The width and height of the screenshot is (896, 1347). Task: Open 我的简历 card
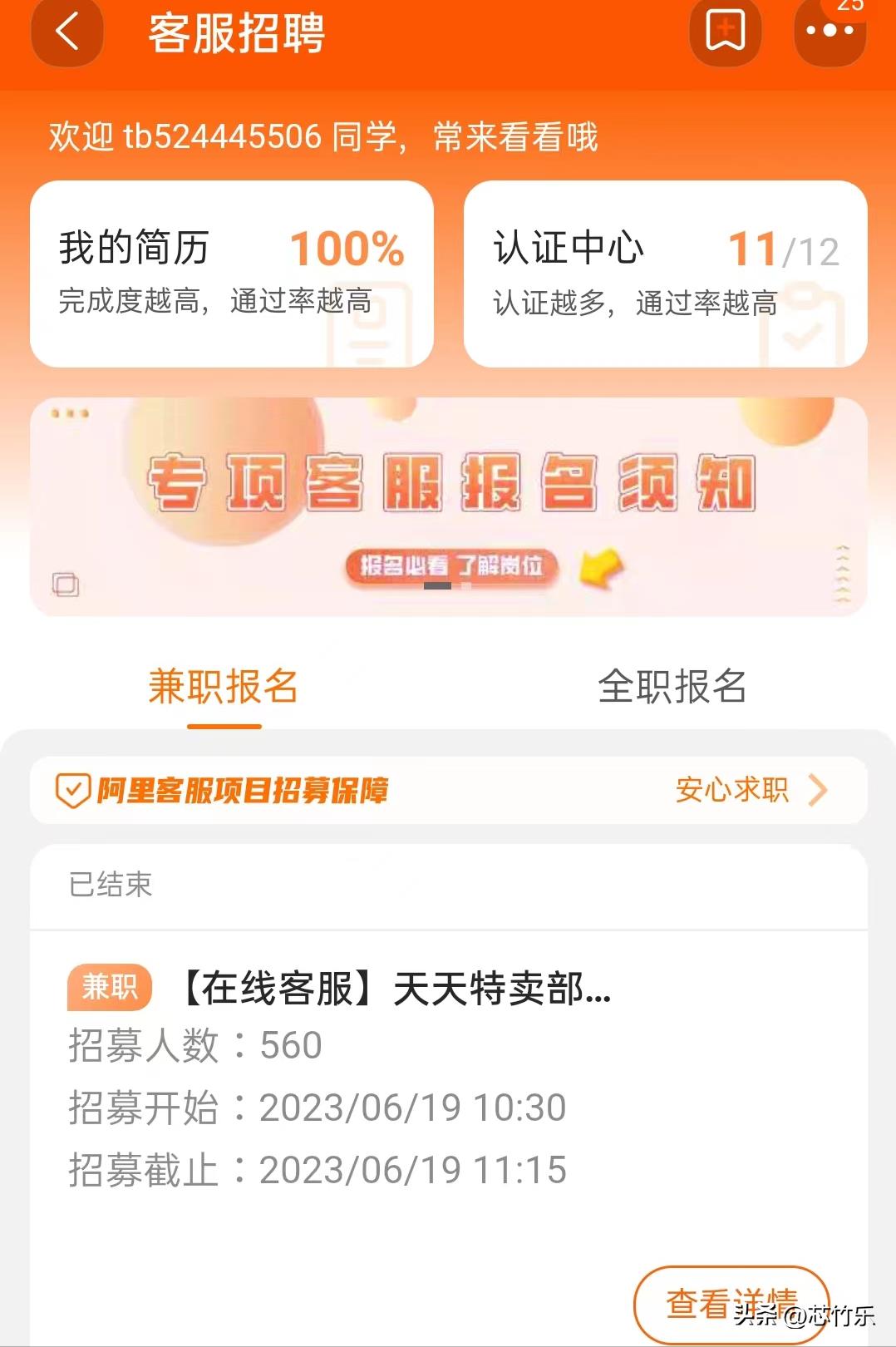coord(231,273)
